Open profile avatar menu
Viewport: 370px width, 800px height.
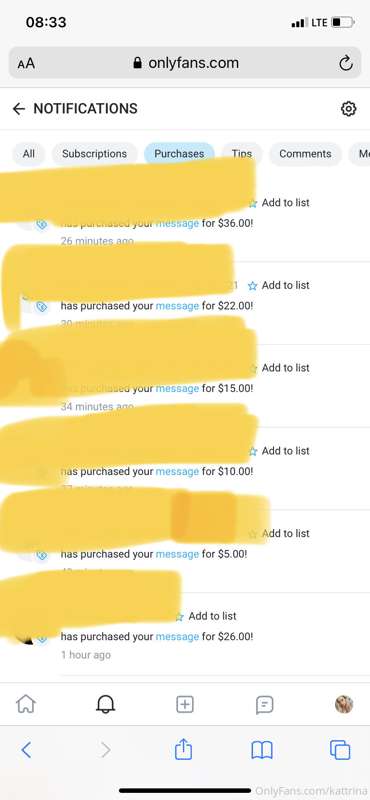344,704
